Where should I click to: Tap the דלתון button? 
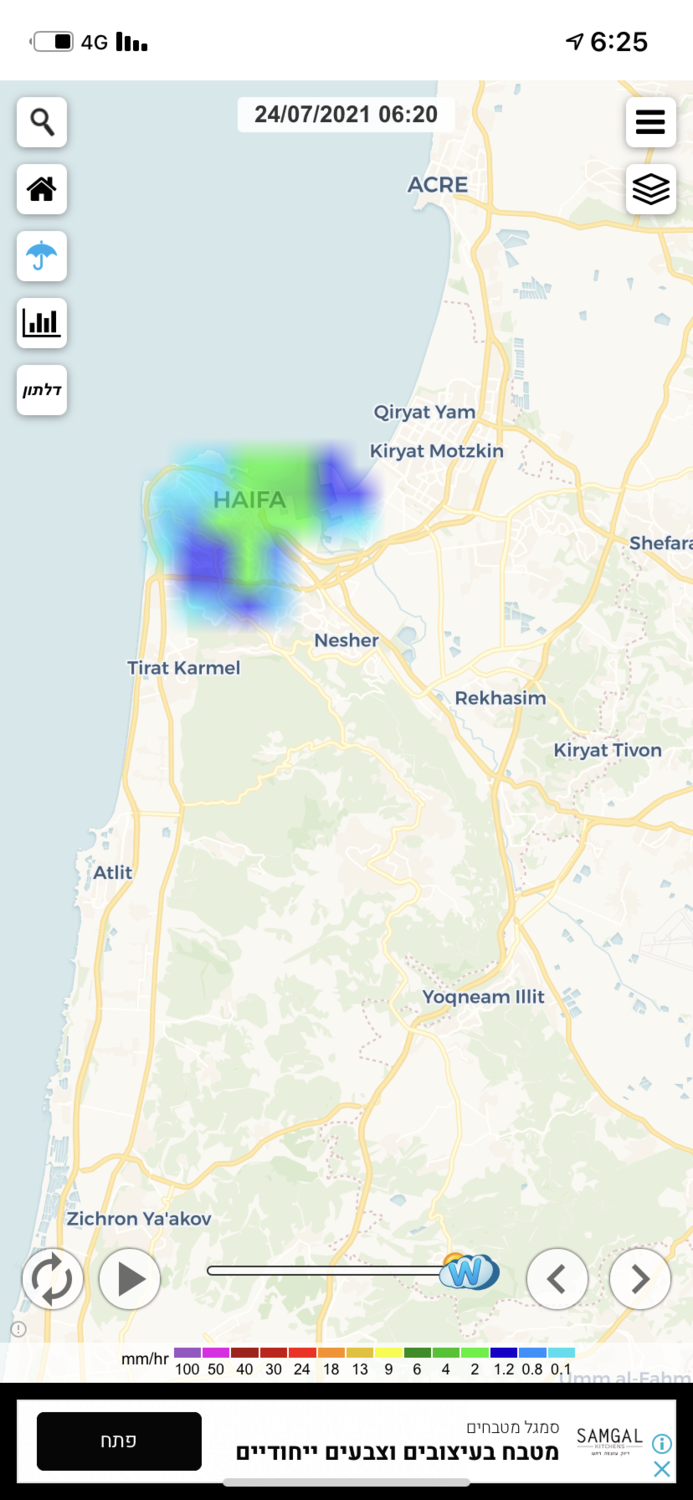(42, 390)
